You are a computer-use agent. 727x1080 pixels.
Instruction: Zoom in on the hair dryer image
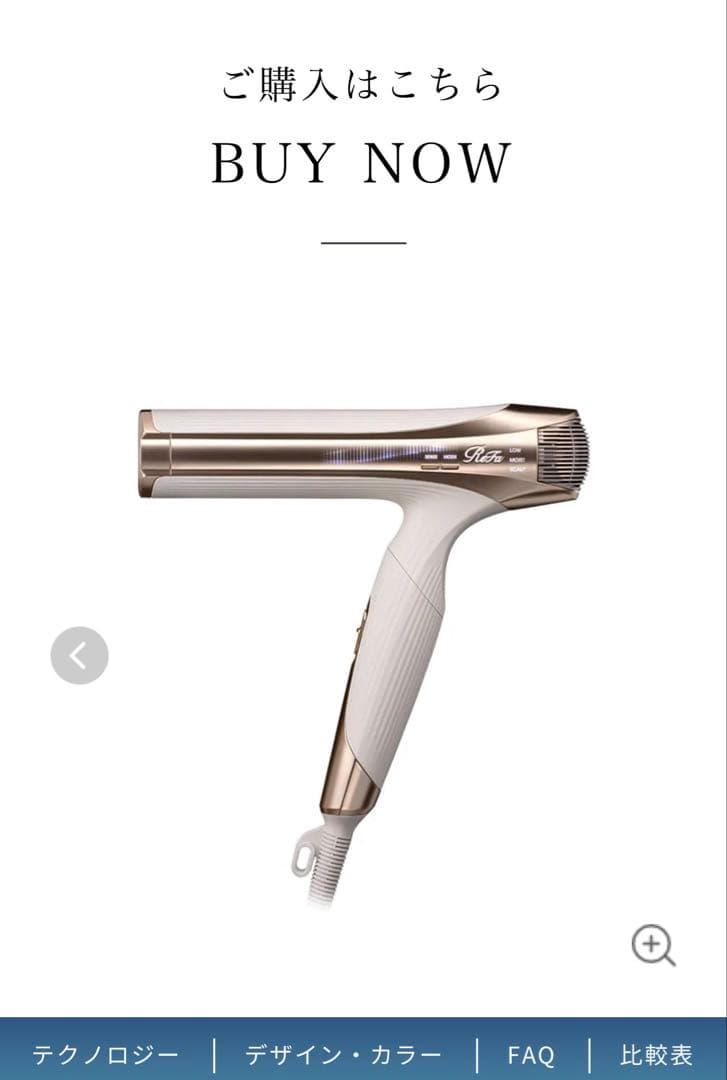point(653,945)
